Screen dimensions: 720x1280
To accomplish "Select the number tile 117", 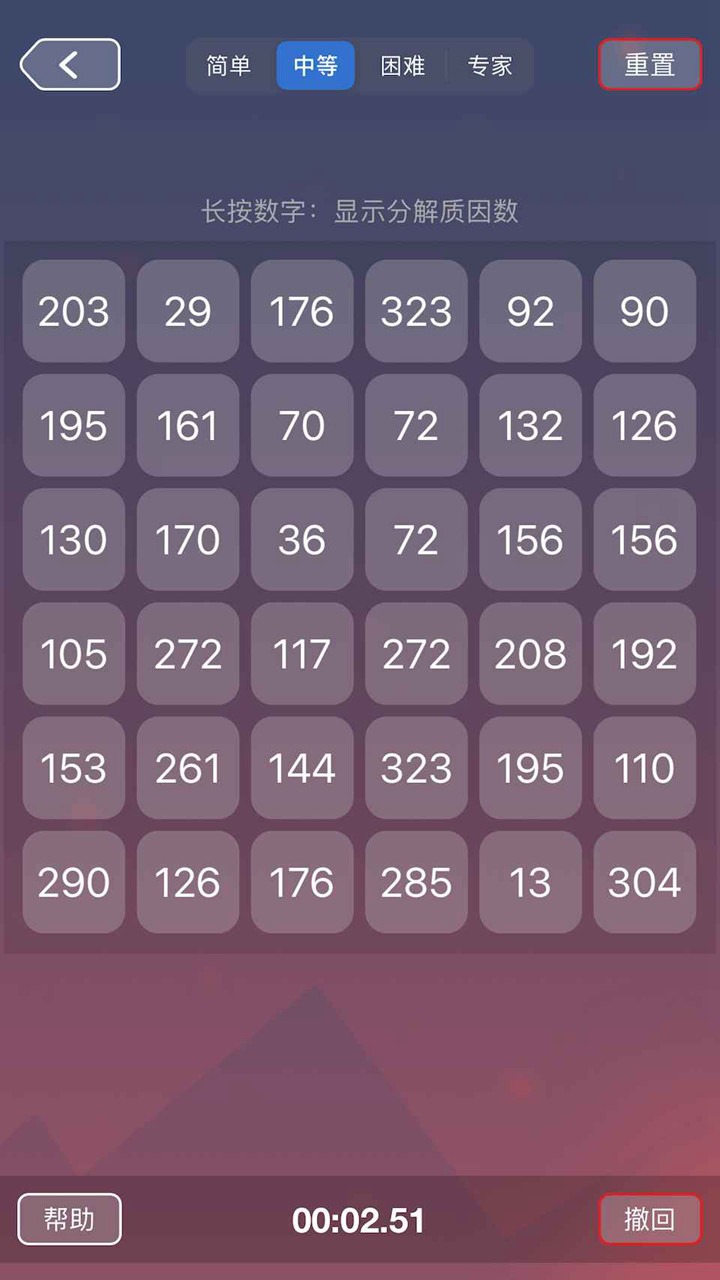I will [302, 654].
